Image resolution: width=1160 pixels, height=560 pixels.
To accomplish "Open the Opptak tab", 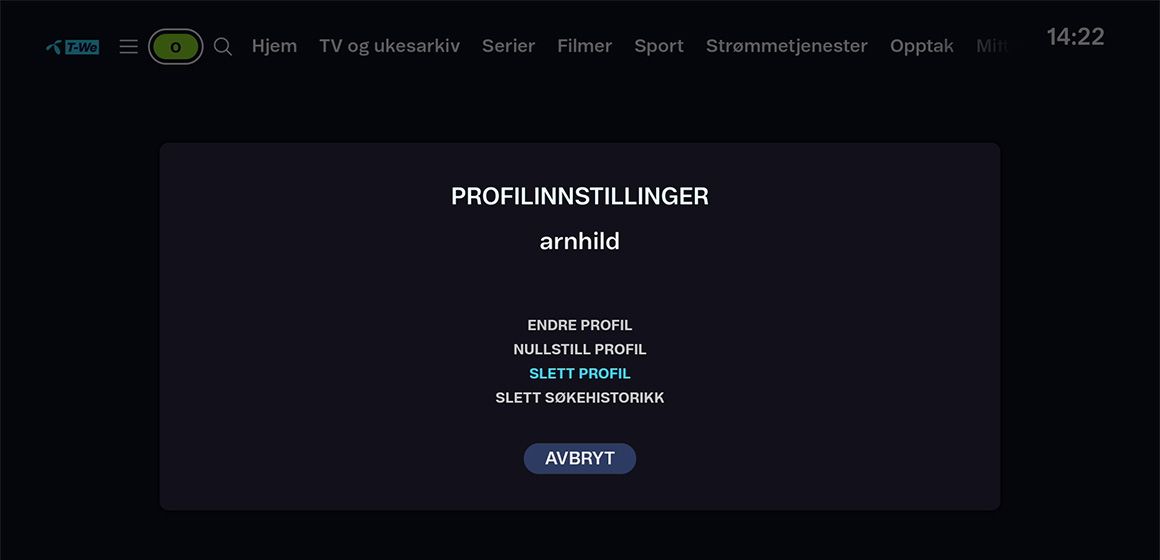I will pyautogui.click(x=921, y=46).
